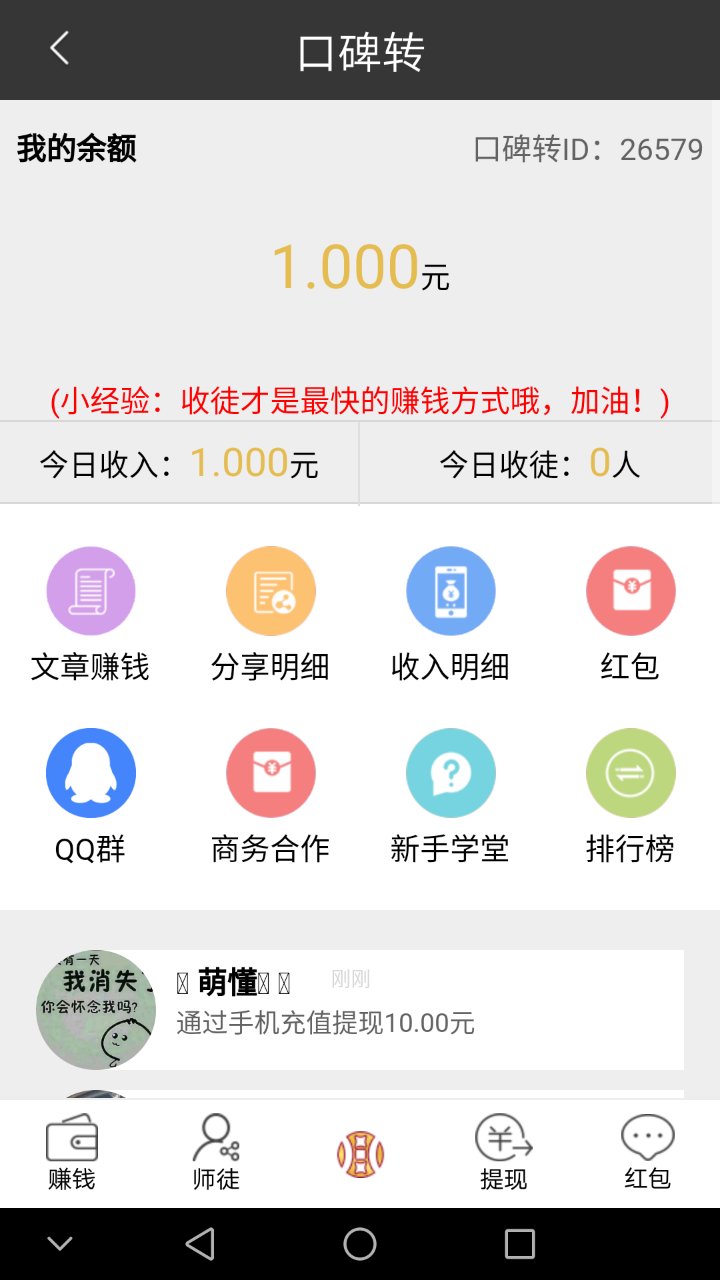Tap the 今日收入 income summary

(178, 462)
